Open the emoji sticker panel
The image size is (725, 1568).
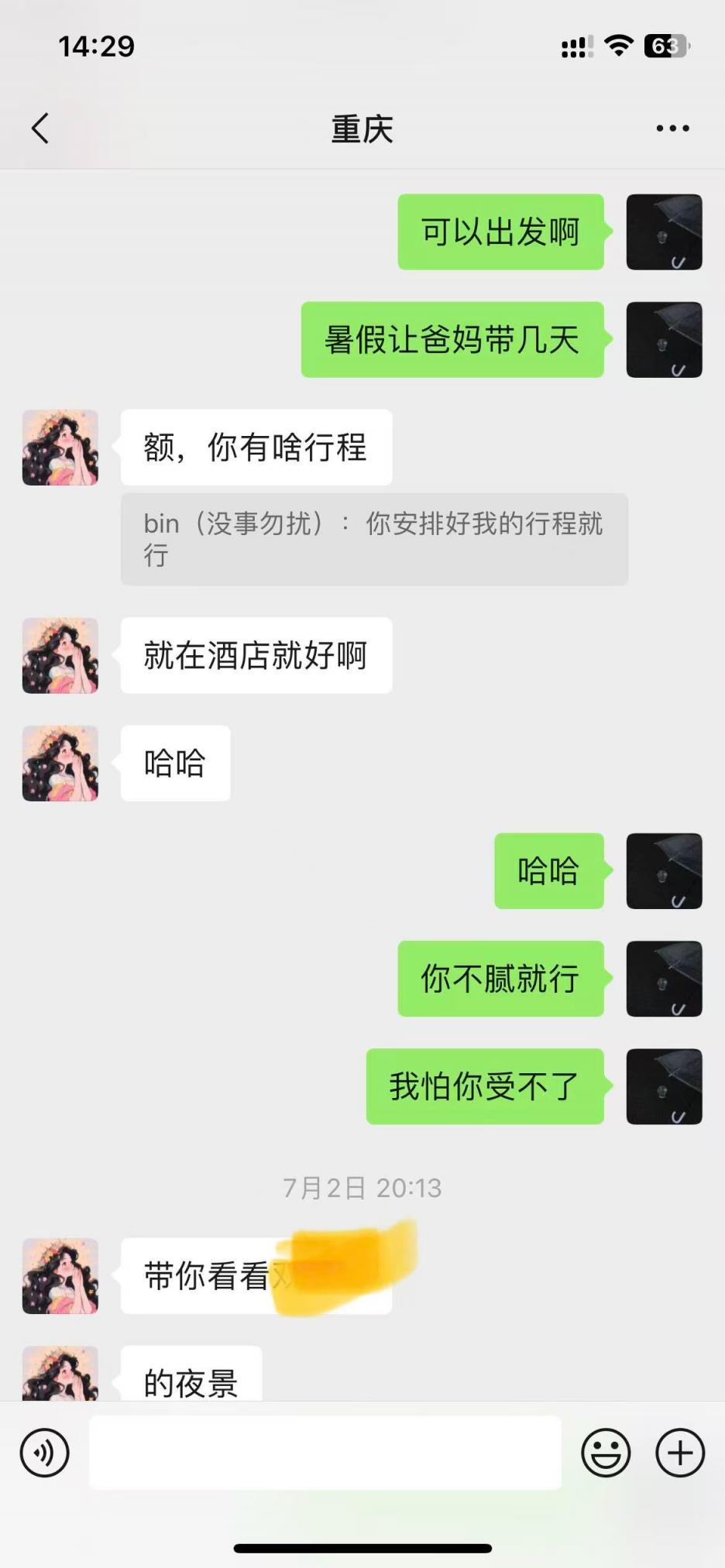click(x=606, y=1453)
